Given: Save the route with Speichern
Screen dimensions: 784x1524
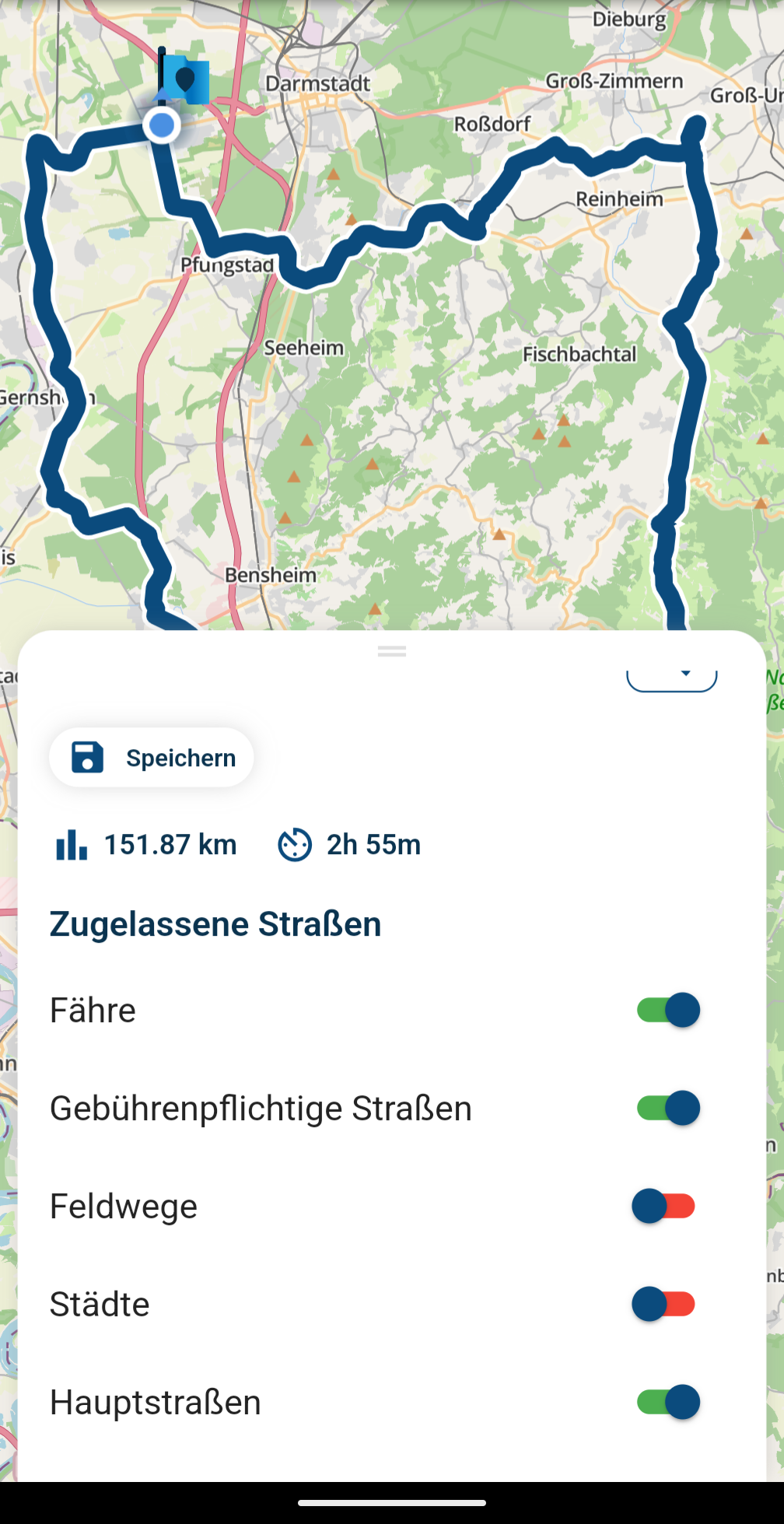Looking at the screenshot, I should 152,758.
